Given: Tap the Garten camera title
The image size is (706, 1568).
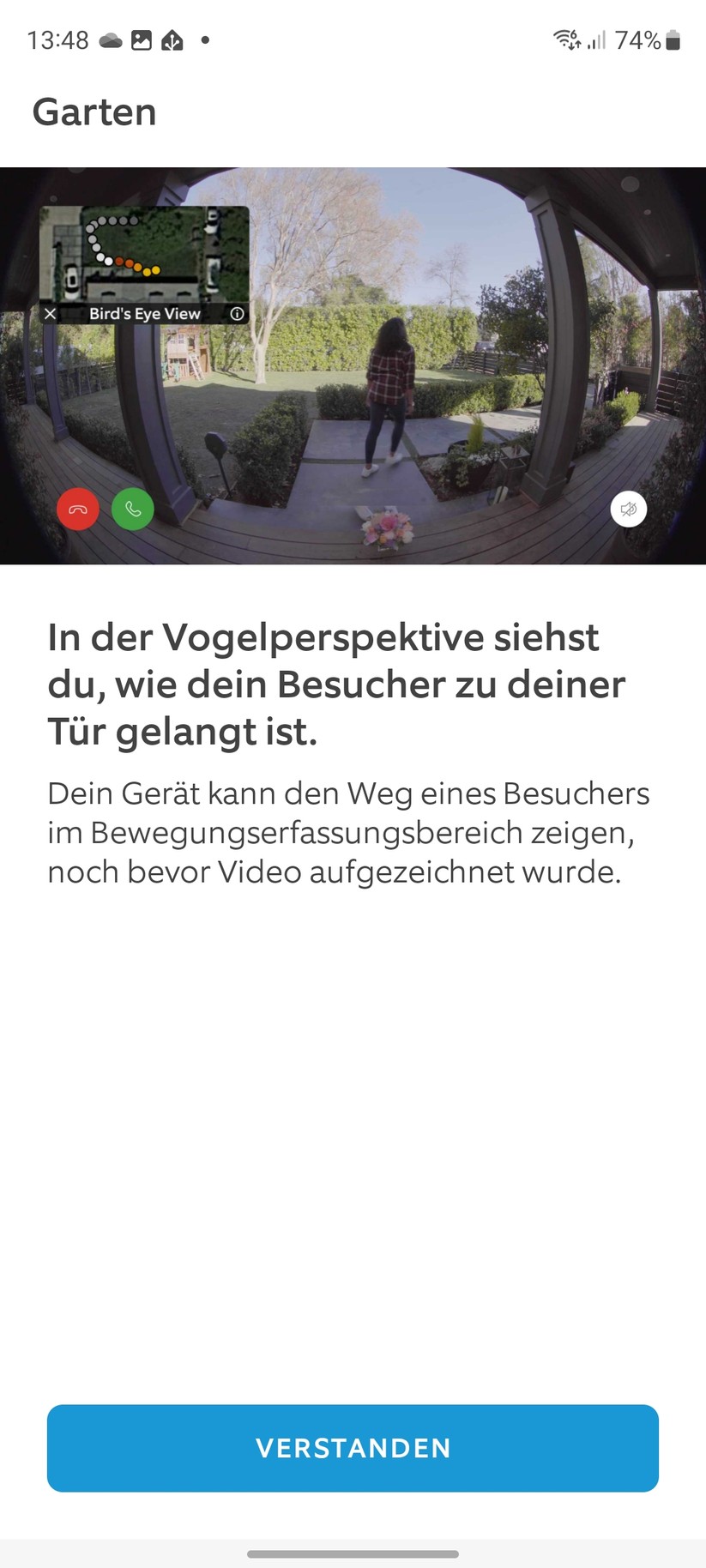Looking at the screenshot, I should (94, 112).
